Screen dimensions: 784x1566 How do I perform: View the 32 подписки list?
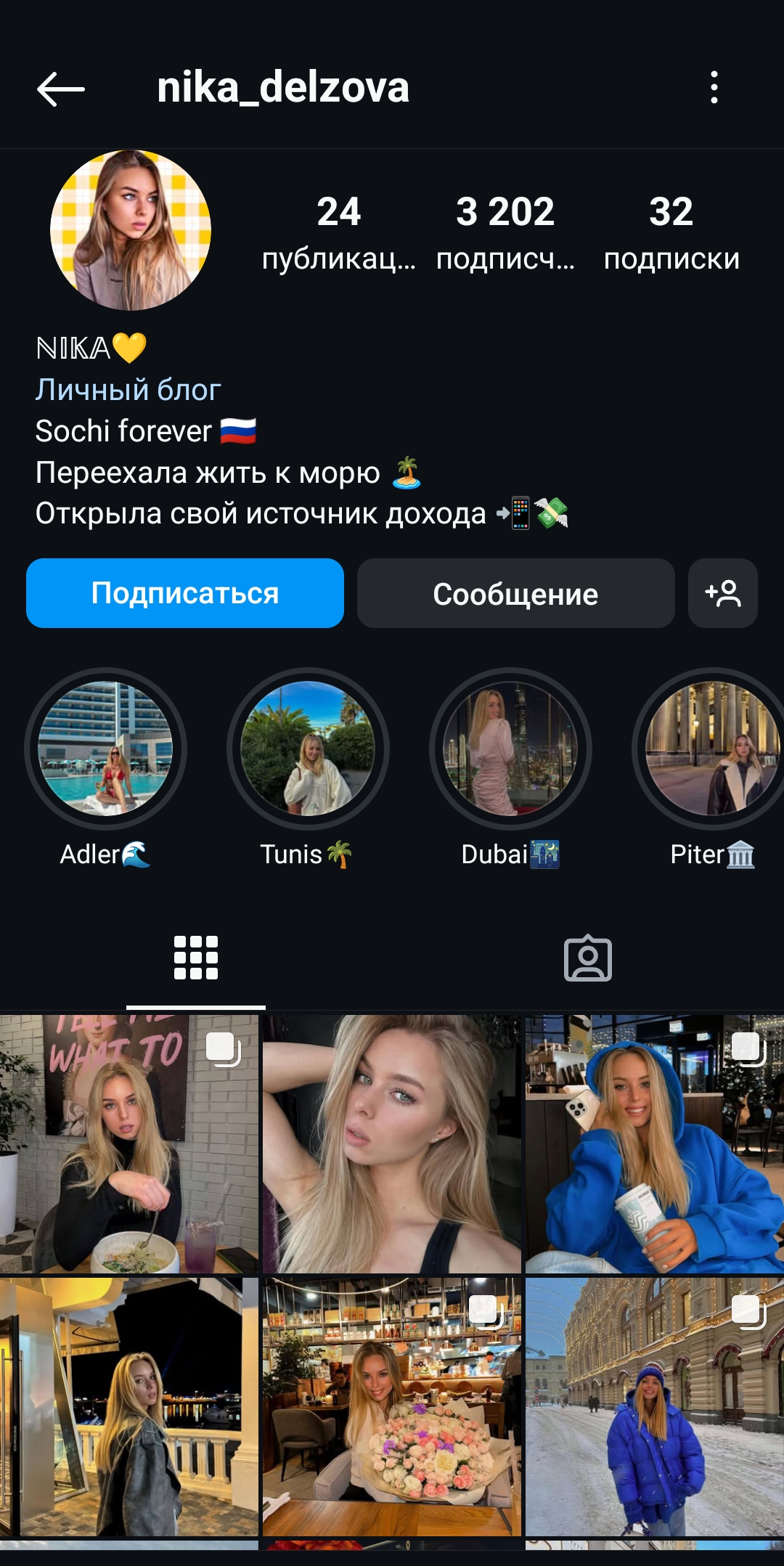671,232
